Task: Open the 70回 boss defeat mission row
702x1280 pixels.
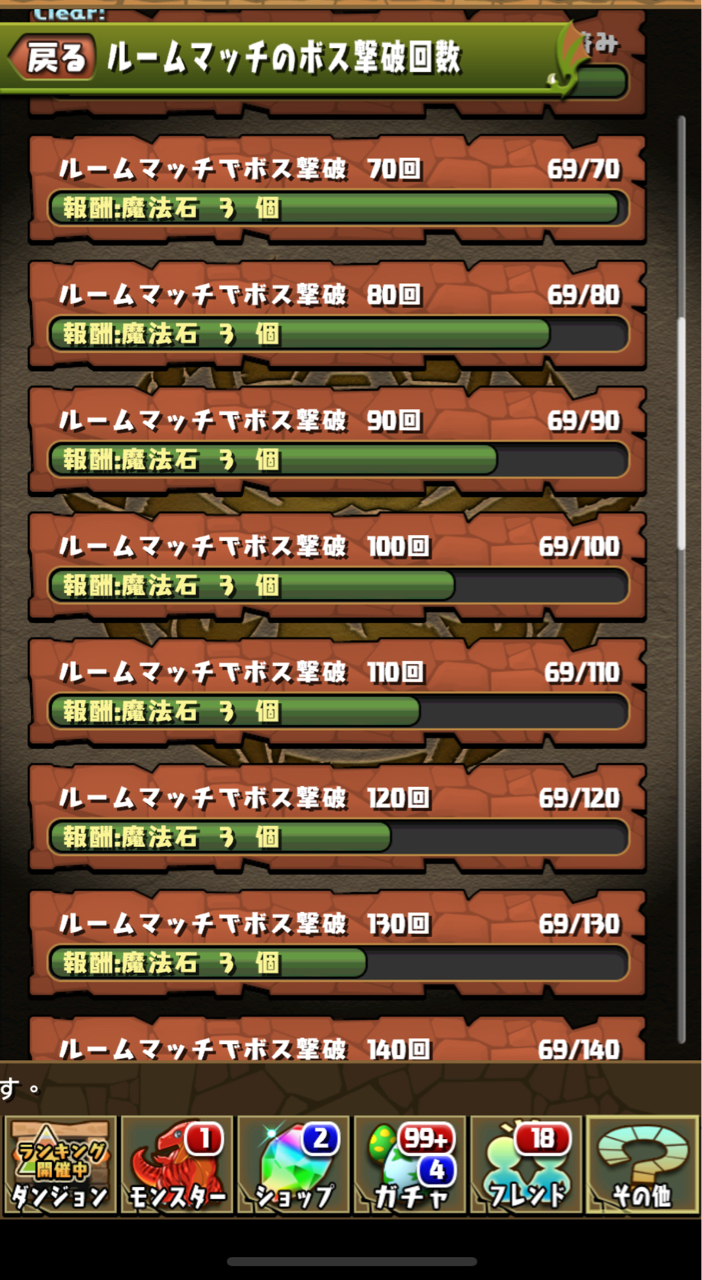Action: tap(338, 189)
